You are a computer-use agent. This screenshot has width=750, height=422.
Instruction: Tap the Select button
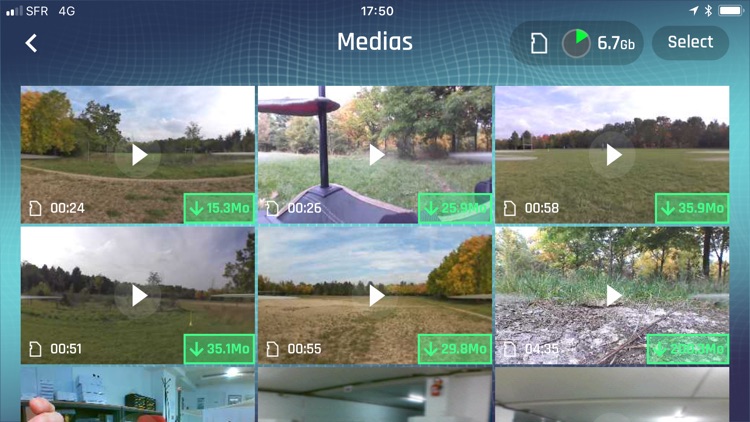(x=690, y=42)
